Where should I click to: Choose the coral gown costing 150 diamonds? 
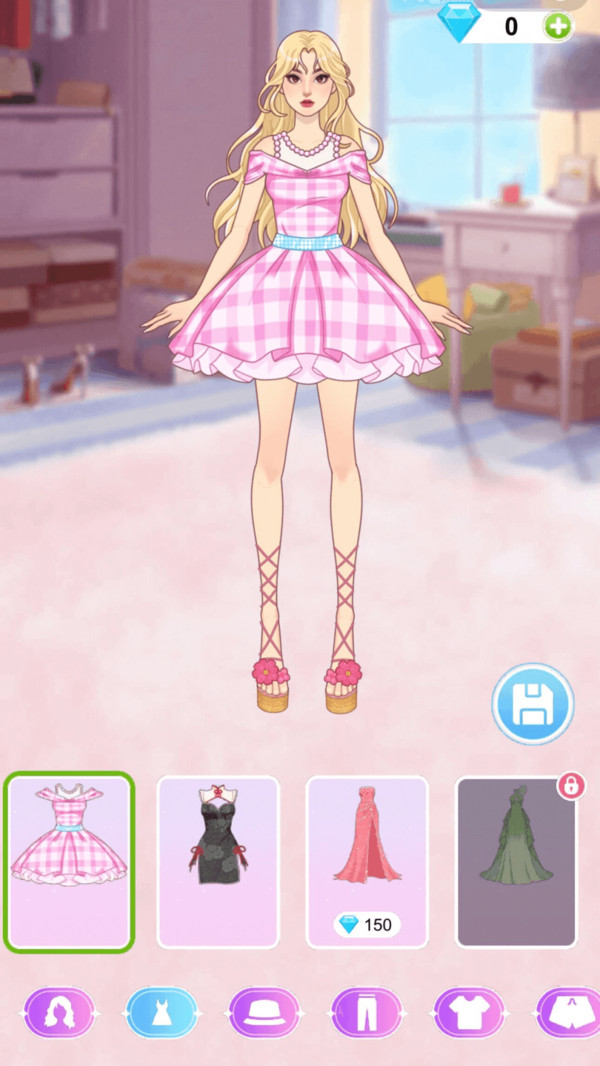[x=367, y=861]
